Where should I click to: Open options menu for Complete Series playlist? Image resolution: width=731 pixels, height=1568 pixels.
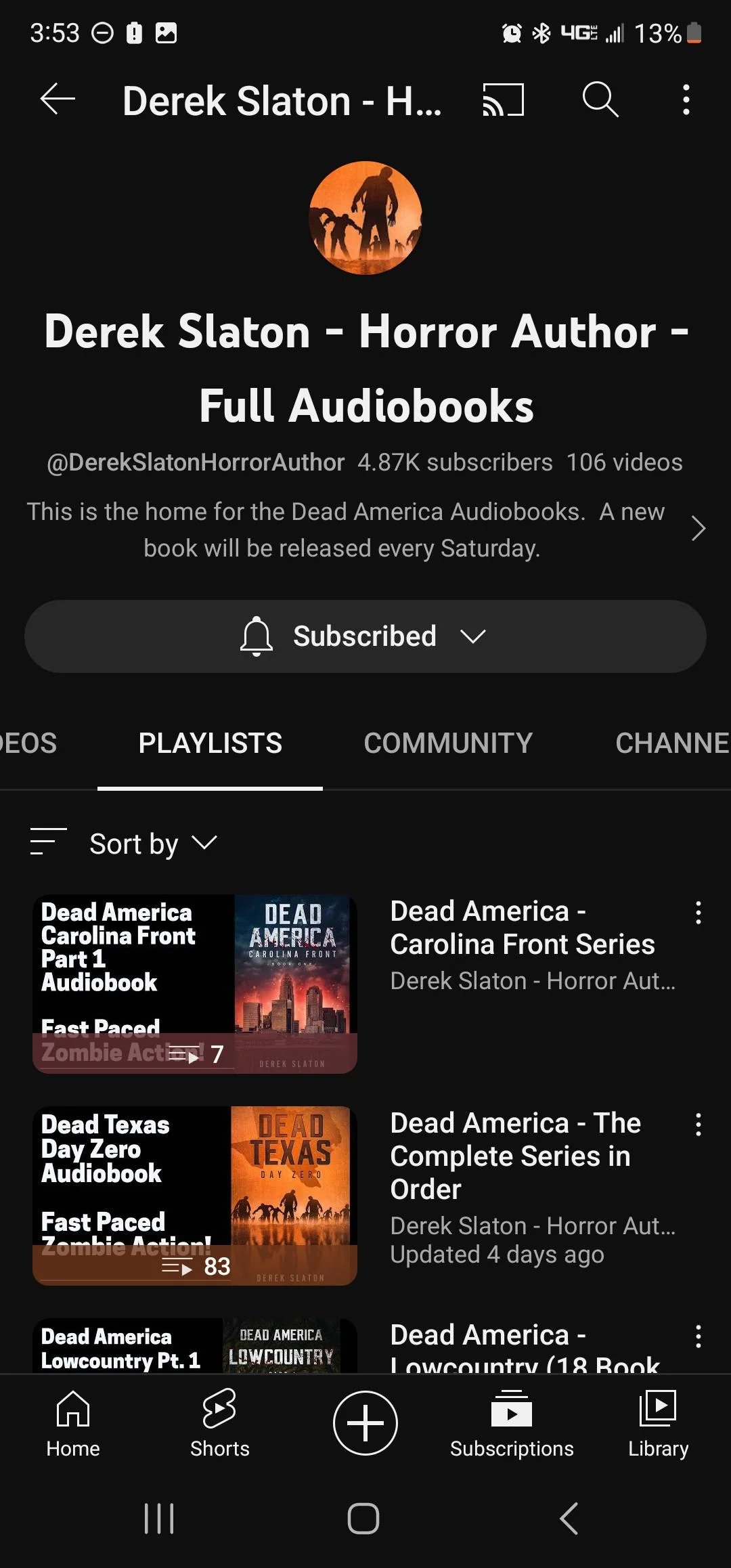pos(699,1125)
